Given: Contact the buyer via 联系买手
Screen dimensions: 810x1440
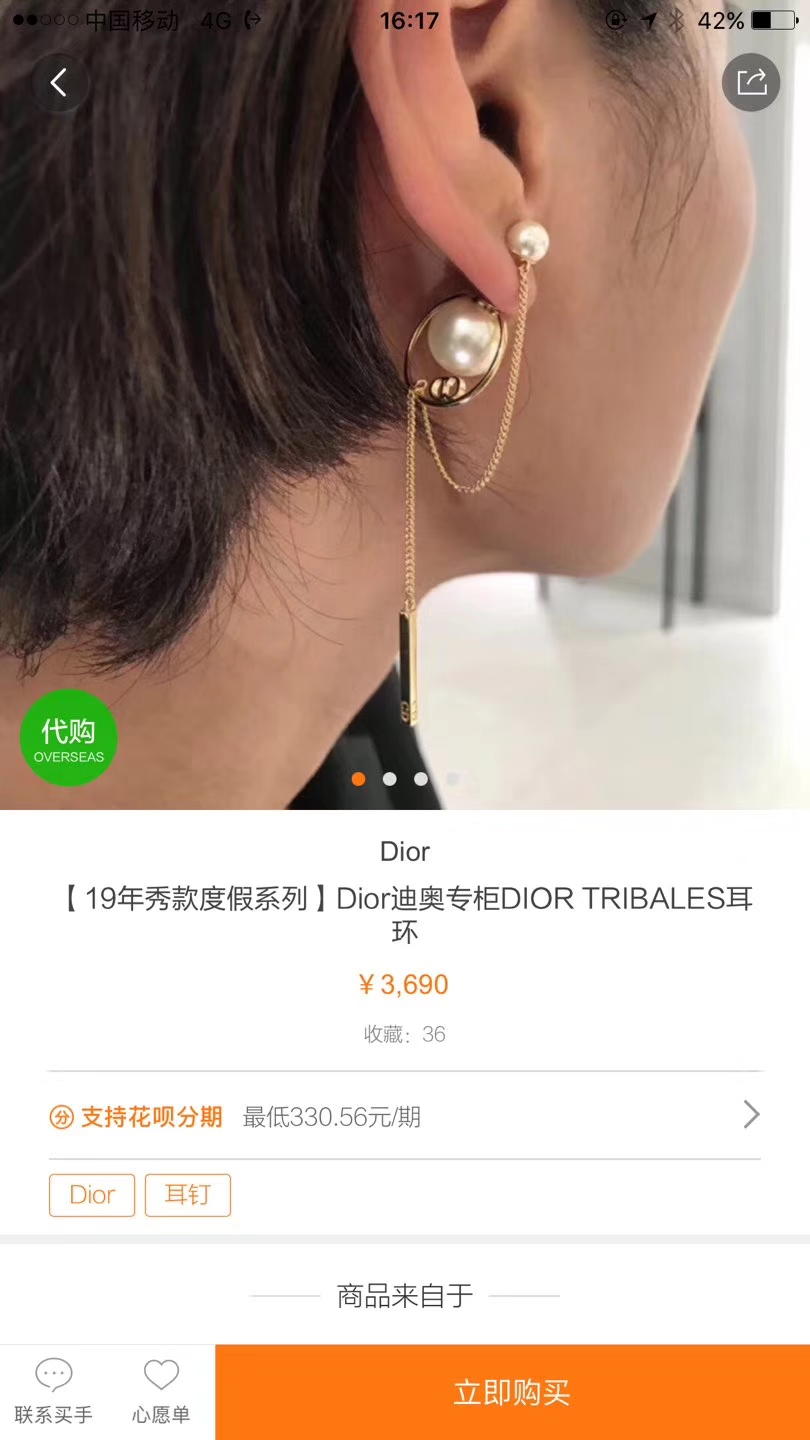Looking at the screenshot, I should click(x=54, y=1392).
